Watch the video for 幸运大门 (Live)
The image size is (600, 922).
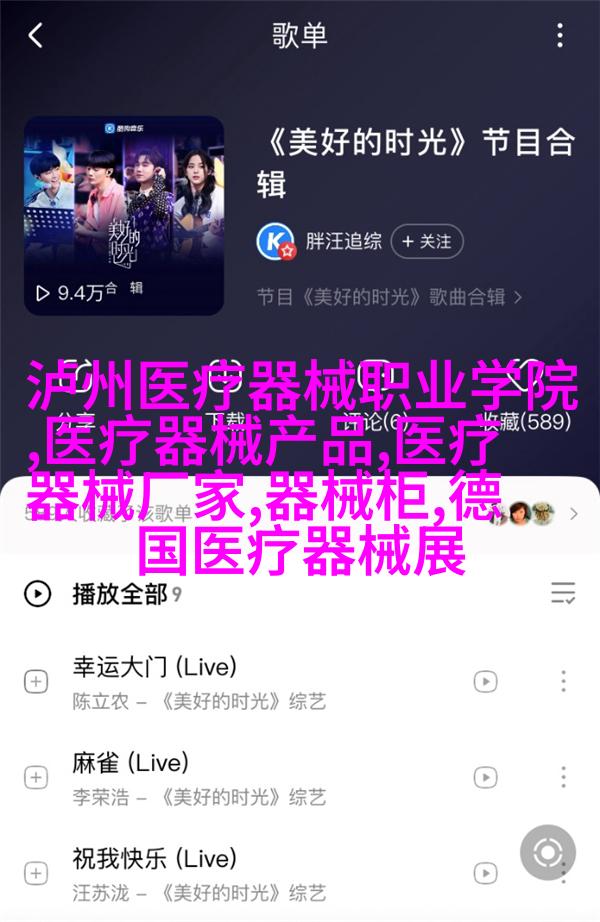point(485,682)
